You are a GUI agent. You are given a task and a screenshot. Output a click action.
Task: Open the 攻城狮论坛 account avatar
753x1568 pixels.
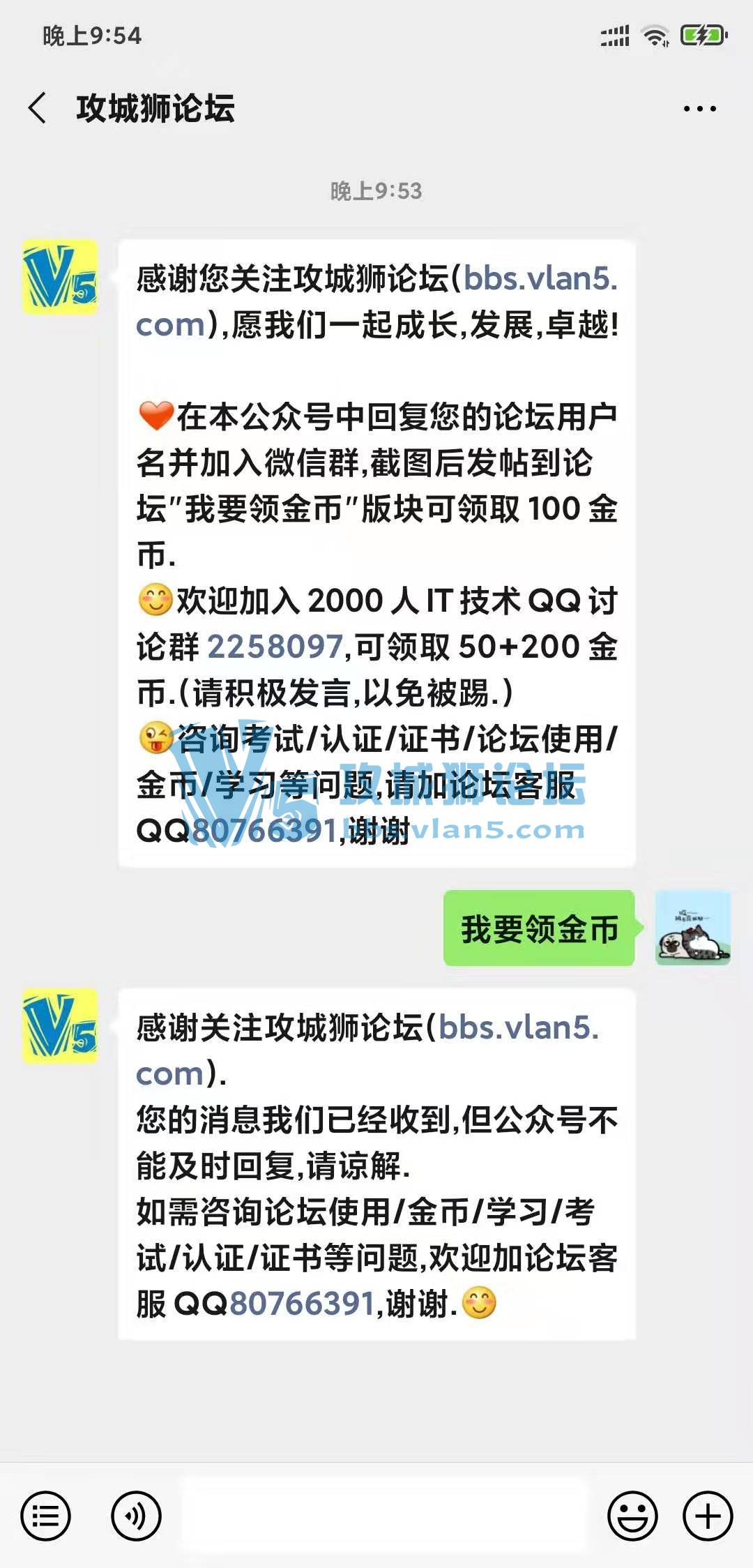point(60,277)
